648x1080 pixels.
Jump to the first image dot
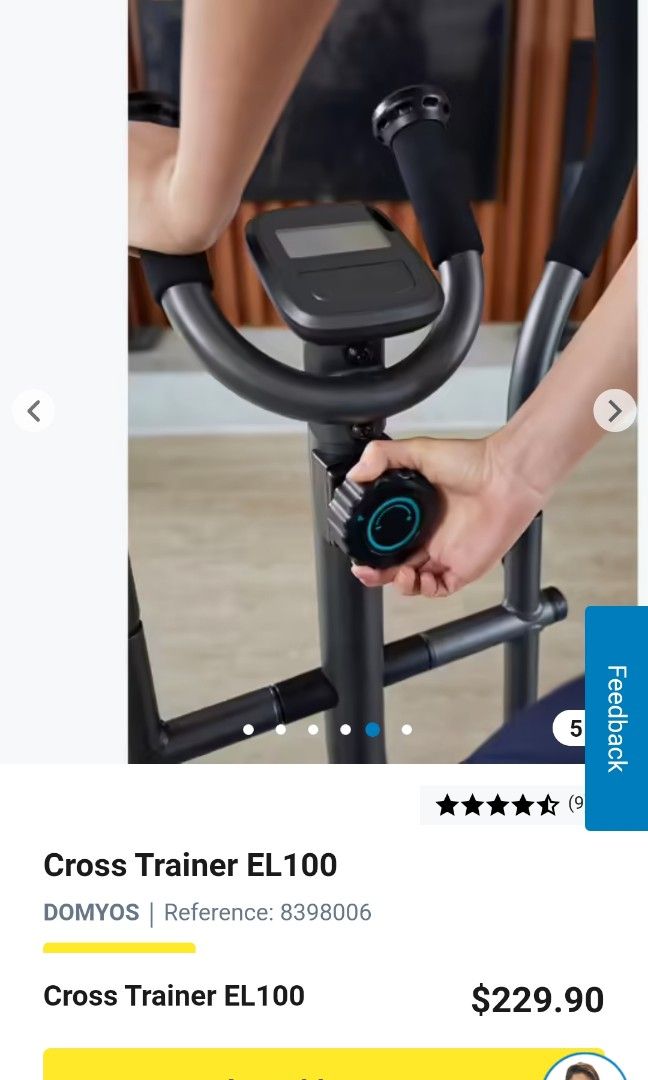pyautogui.click(x=248, y=730)
